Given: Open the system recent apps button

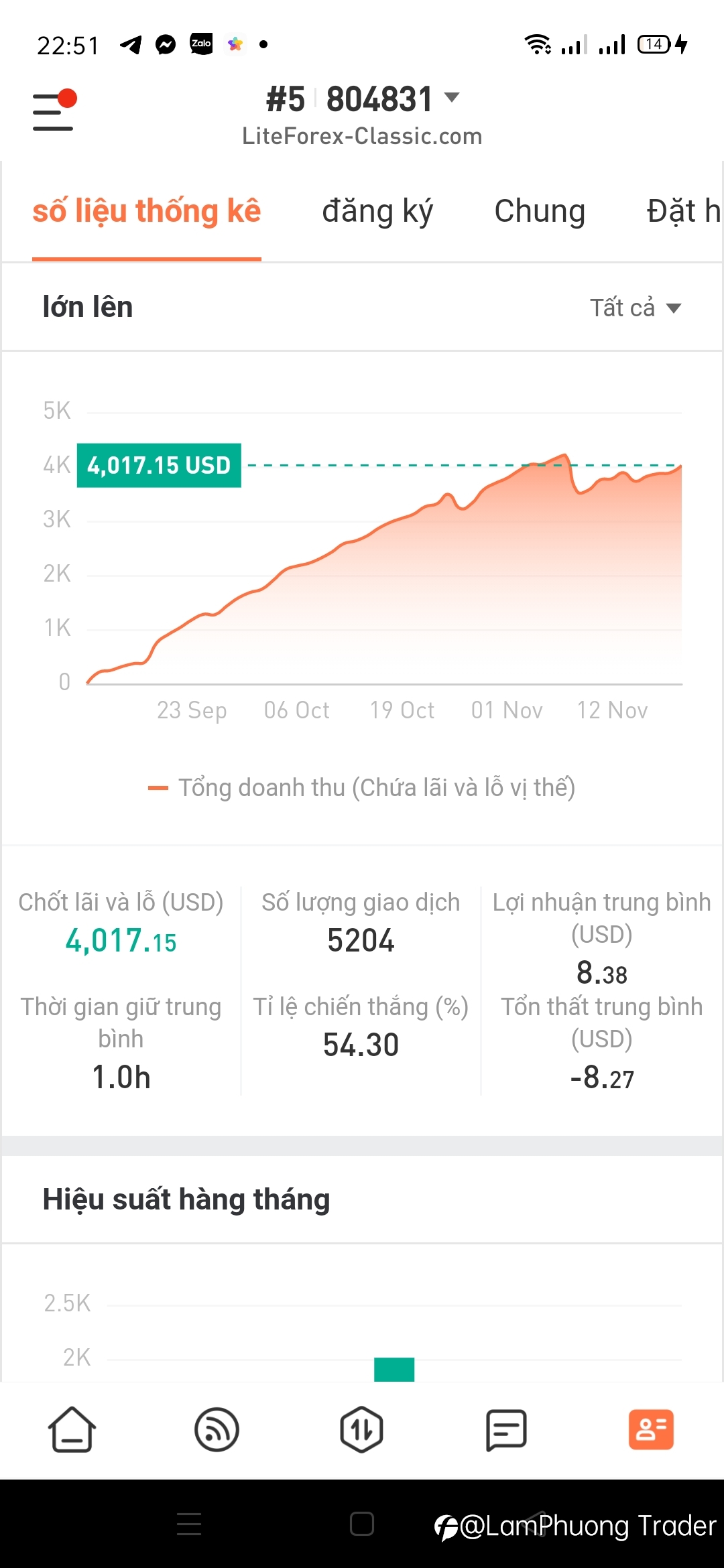Looking at the screenshot, I should pos(189,1524).
